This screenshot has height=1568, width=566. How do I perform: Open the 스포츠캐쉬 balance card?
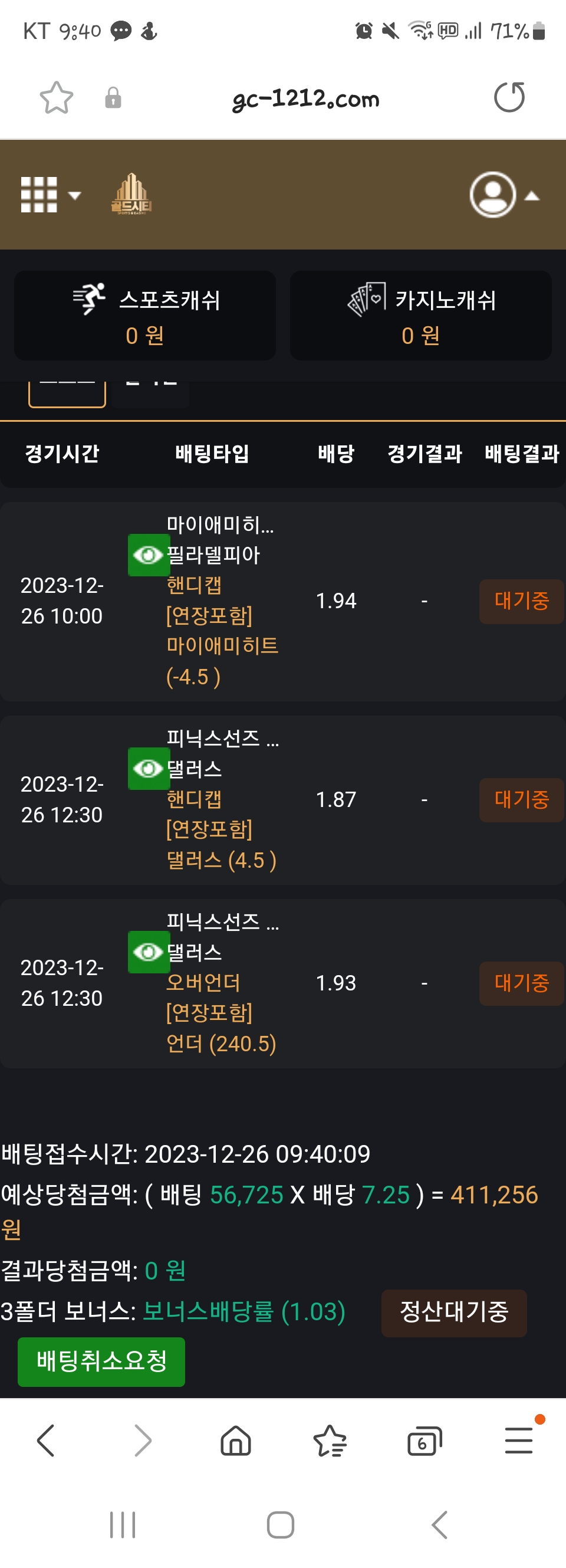(145, 315)
